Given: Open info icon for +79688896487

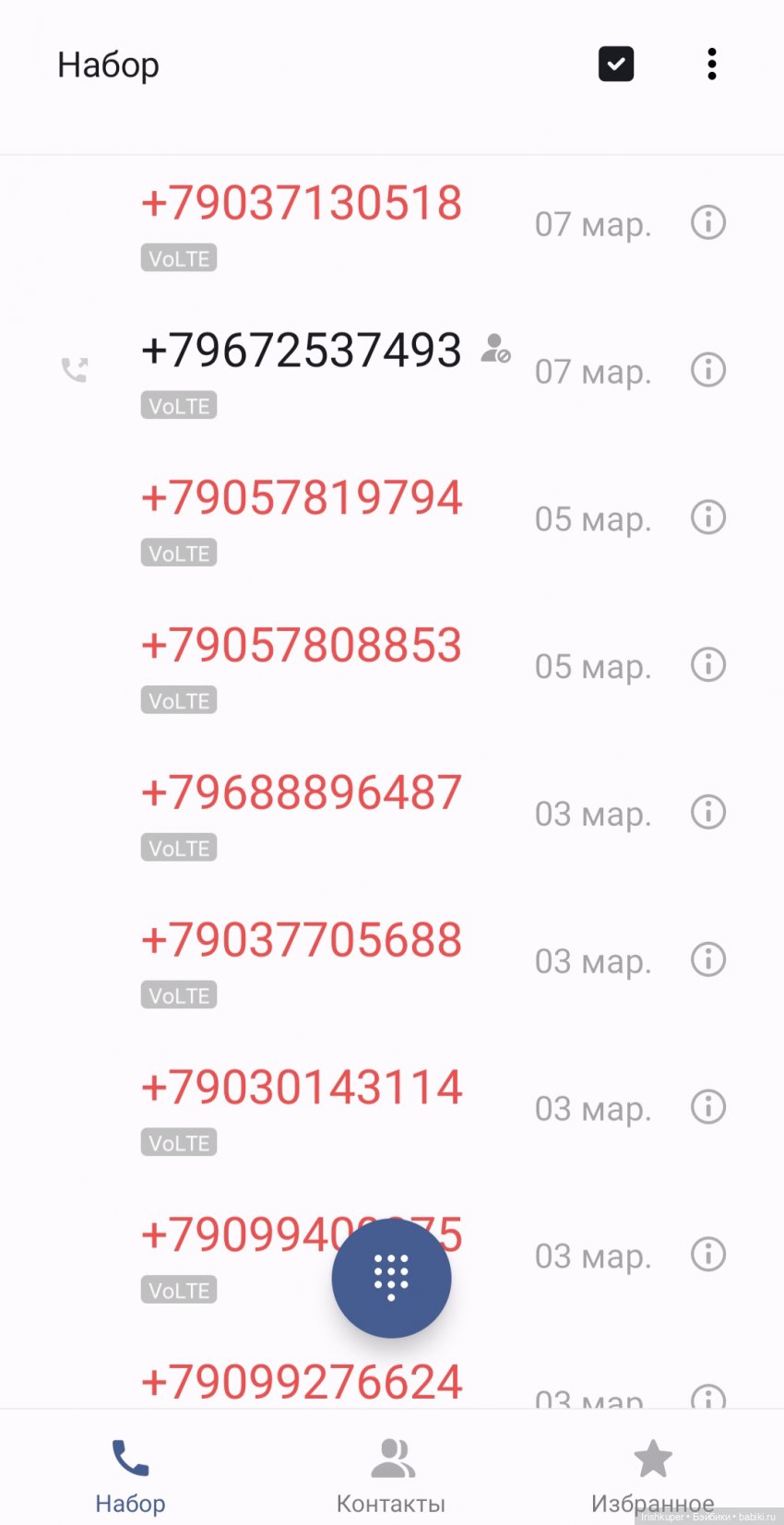Looking at the screenshot, I should point(708,813).
